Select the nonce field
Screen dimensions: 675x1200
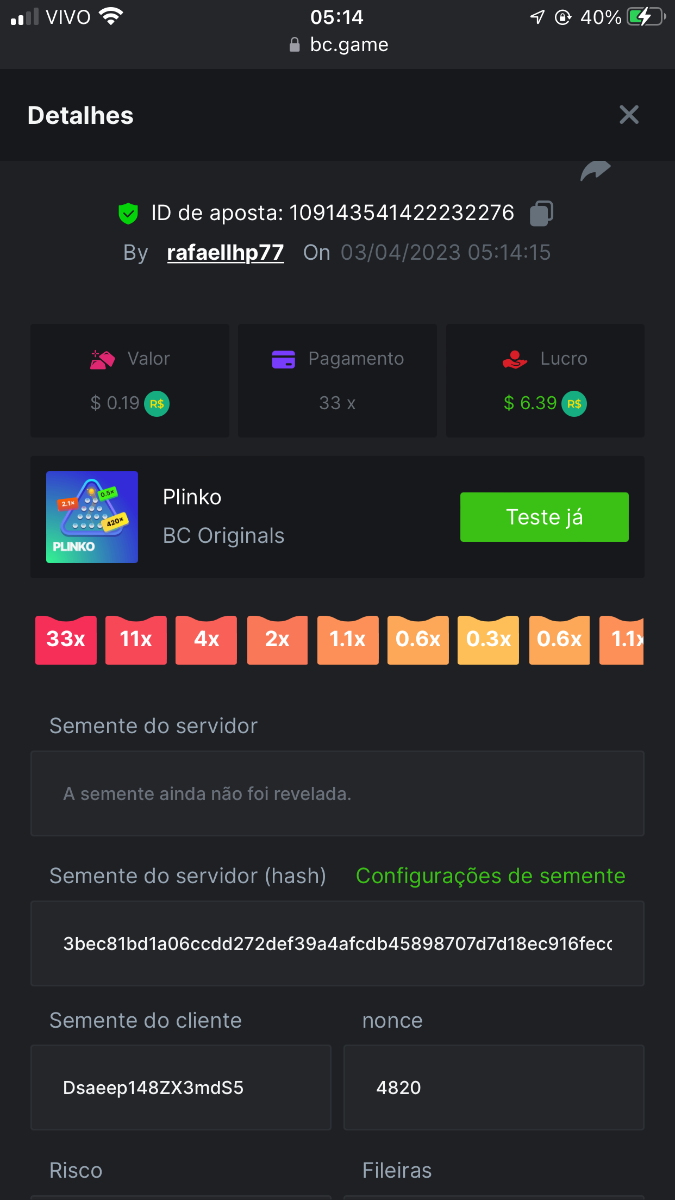tap(493, 1087)
